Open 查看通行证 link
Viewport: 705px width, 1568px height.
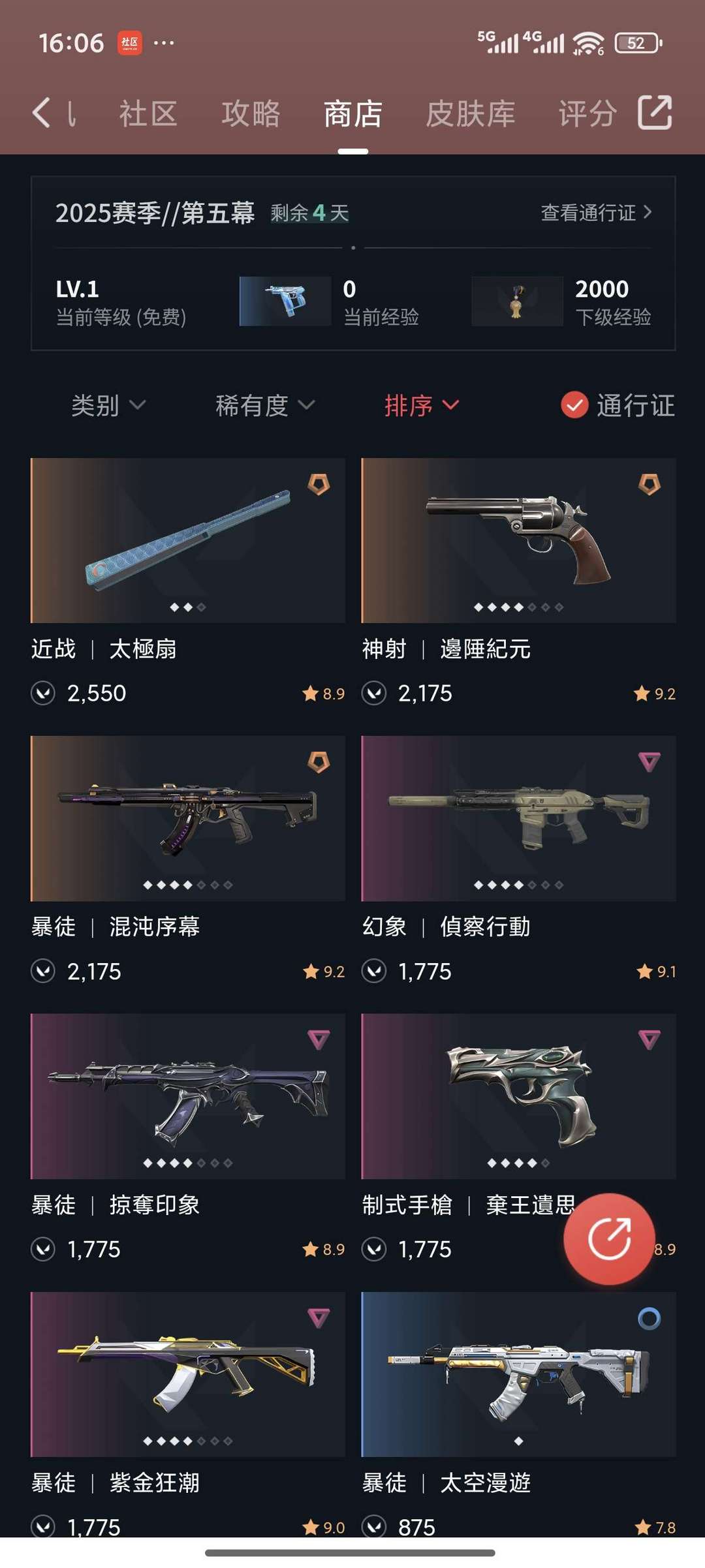pos(595,213)
